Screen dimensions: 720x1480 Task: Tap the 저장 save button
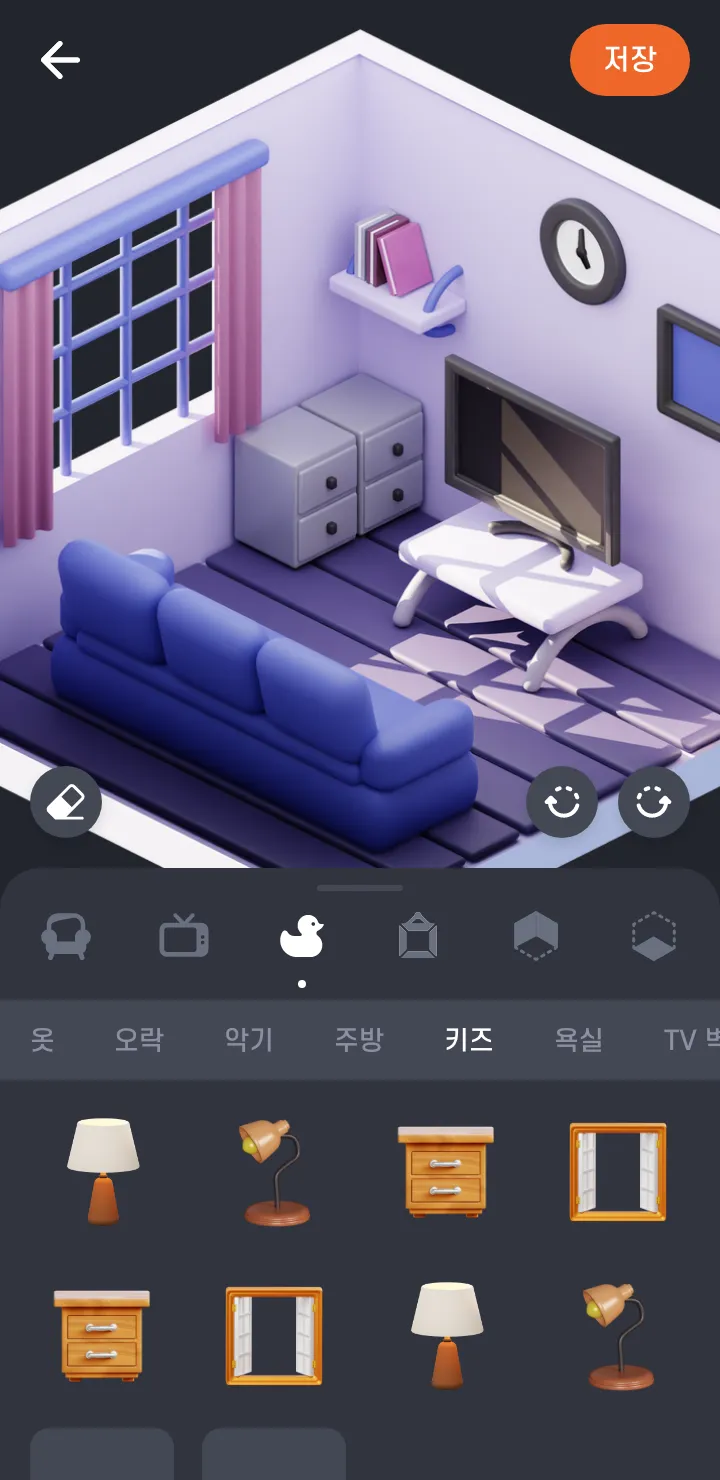tap(630, 60)
